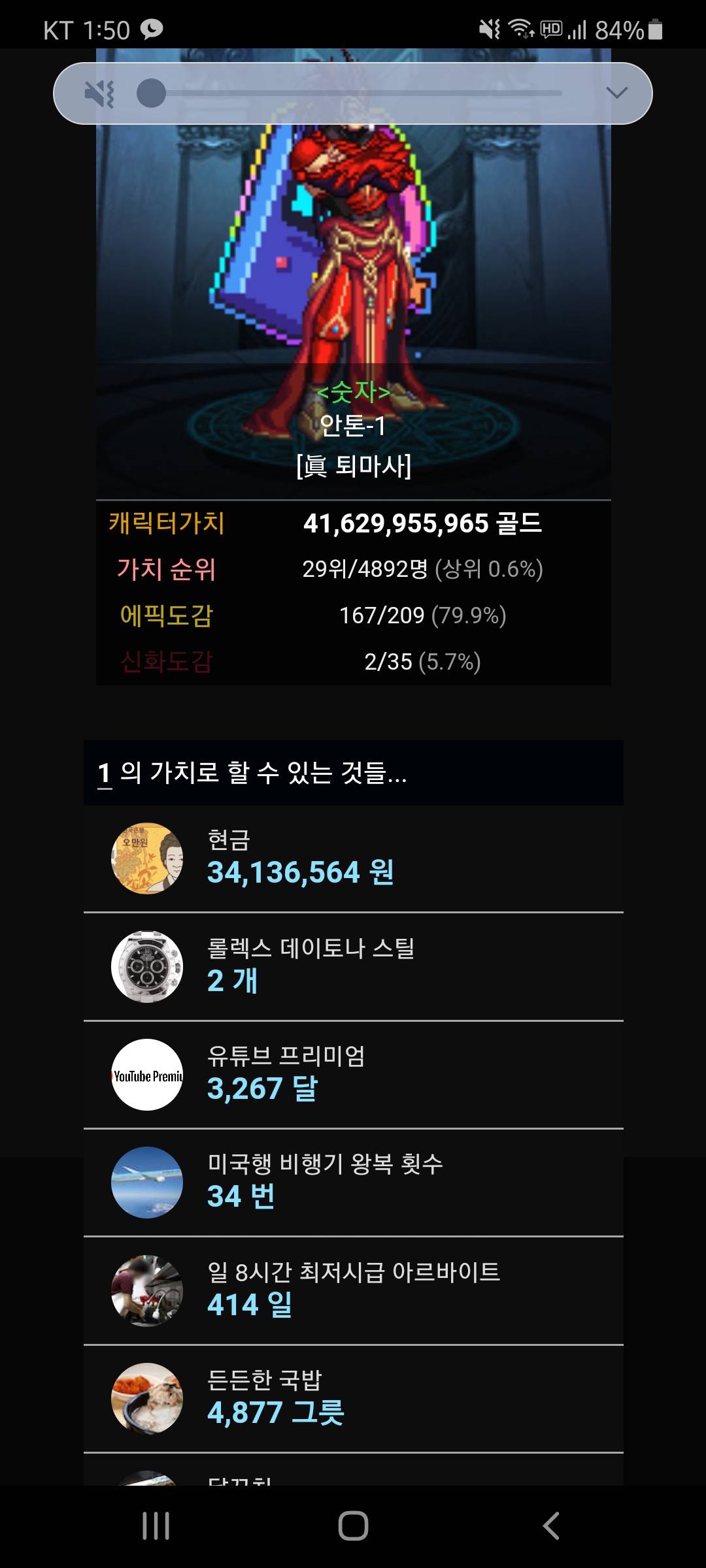Image resolution: width=706 pixels, height=1568 pixels.
Task: Tap the mute icon in volume panel
Action: click(100, 93)
